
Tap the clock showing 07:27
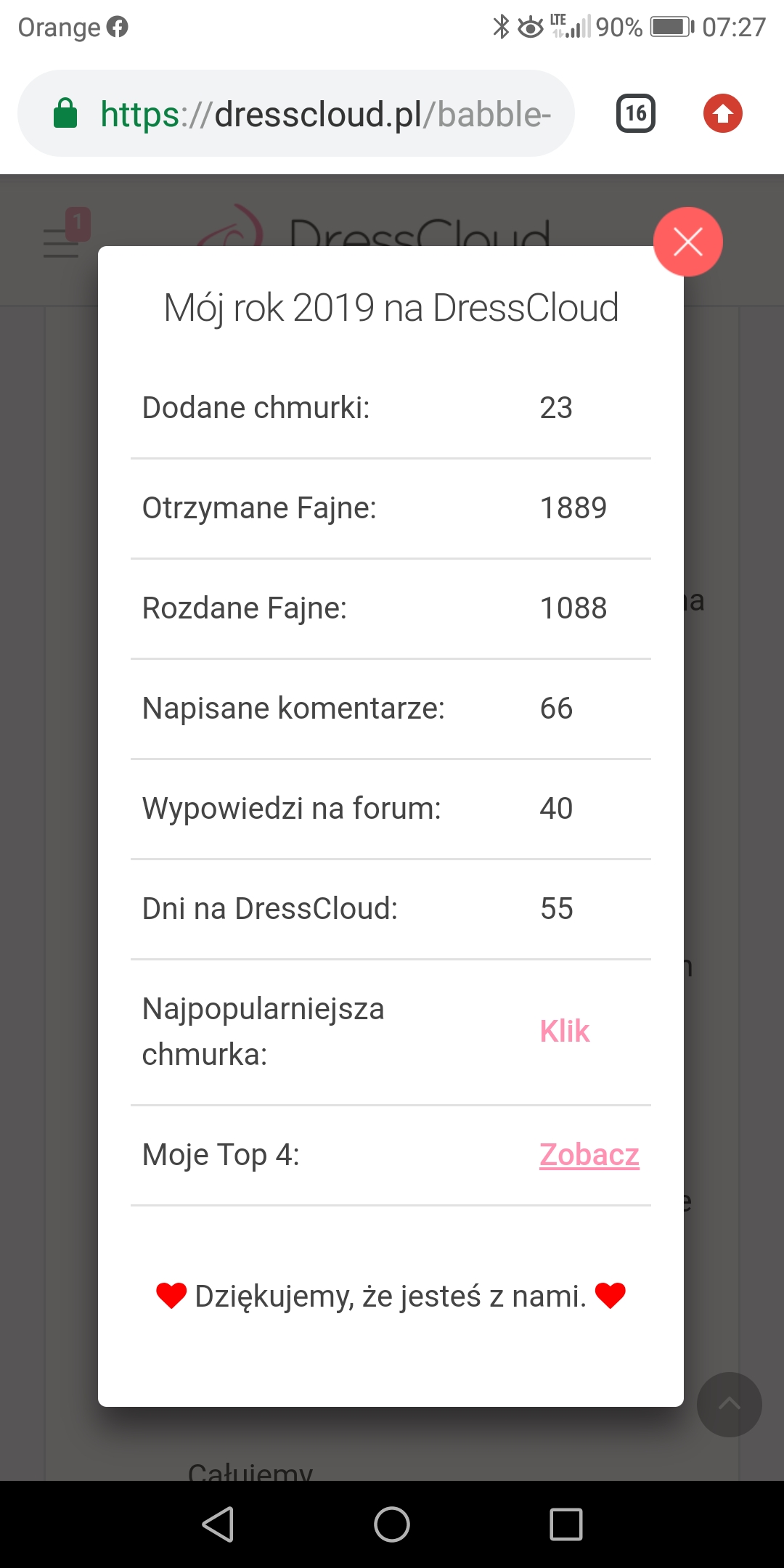pos(735,28)
